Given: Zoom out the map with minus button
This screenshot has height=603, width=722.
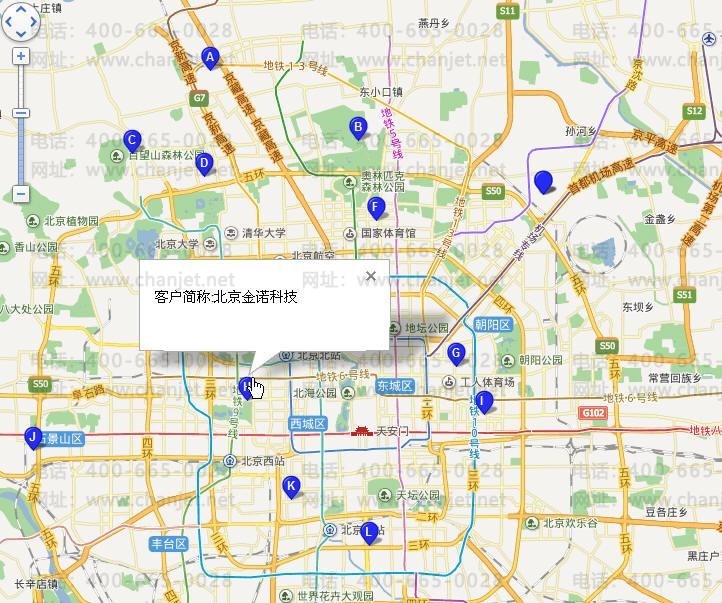Looking at the screenshot, I should [21, 192].
